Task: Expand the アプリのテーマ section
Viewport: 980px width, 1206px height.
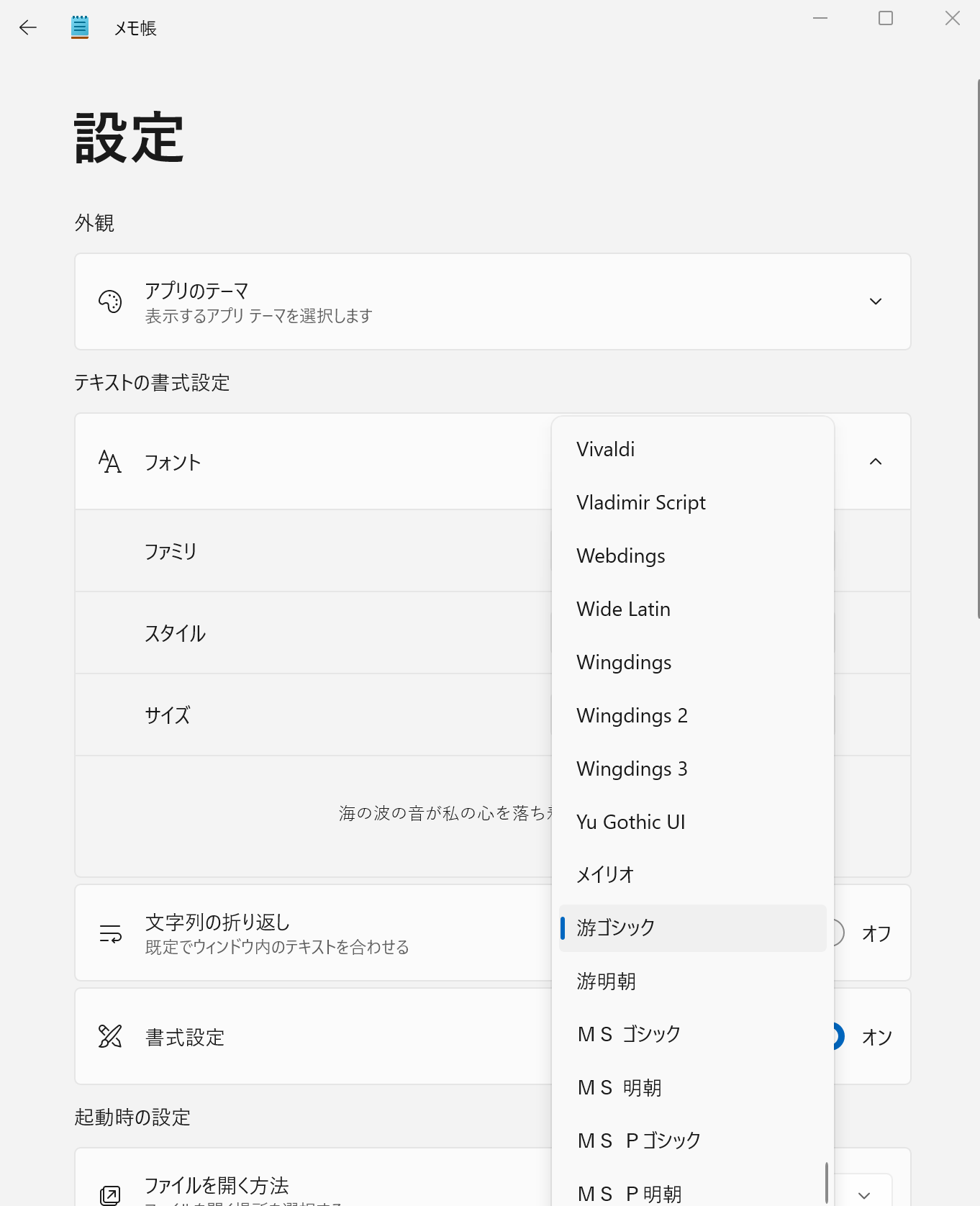Action: pyautogui.click(x=875, y=301)
